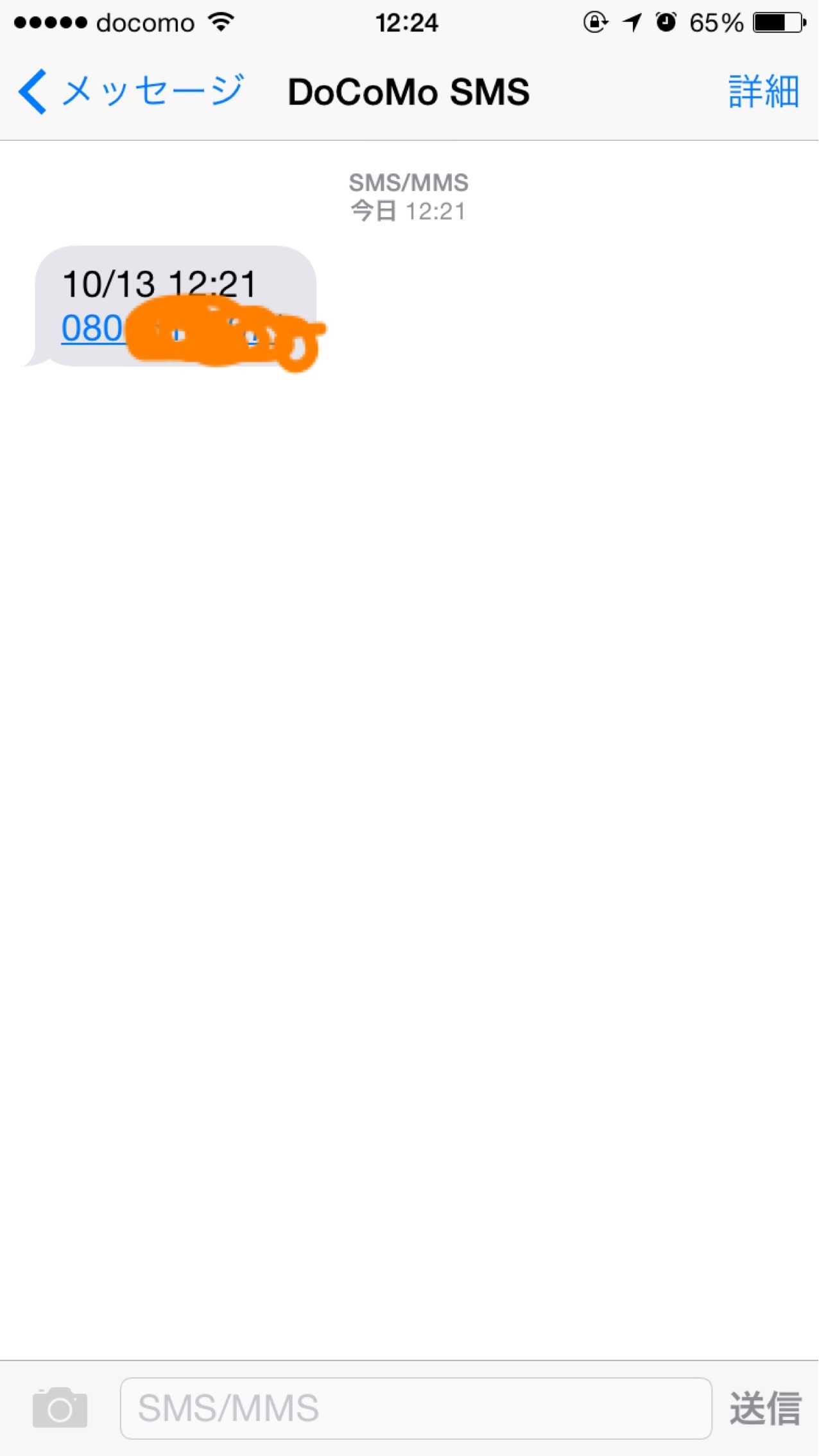Open 詳細 details for this conversation
The width and height of the screenshot is (819, 1456).
pyautogui.click(x=763, y=92)
